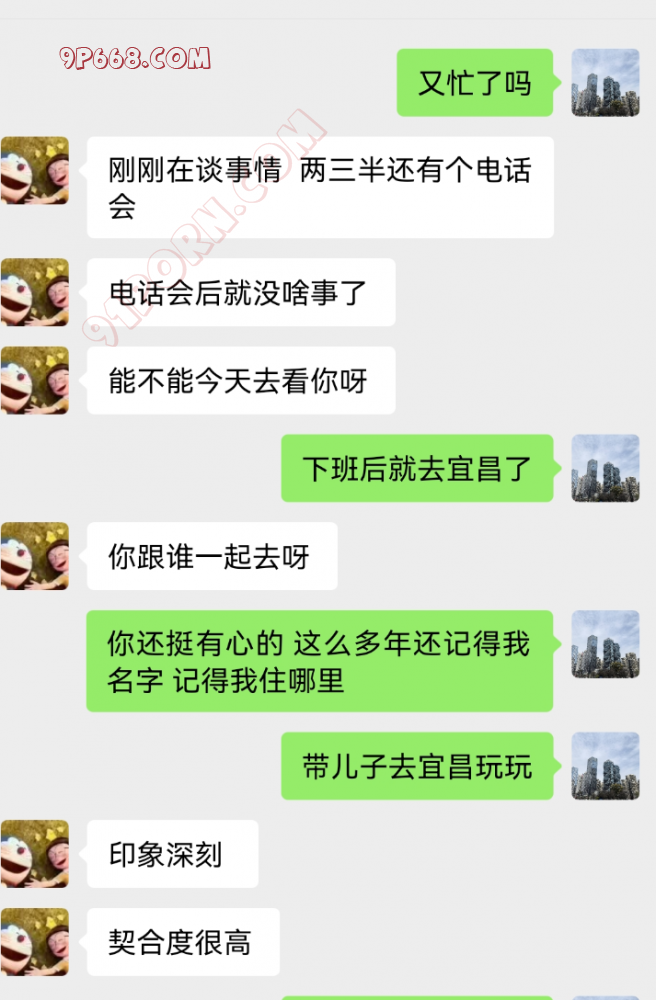
Task: Open contact avatar next to 印象深刻
Action: 35,854
